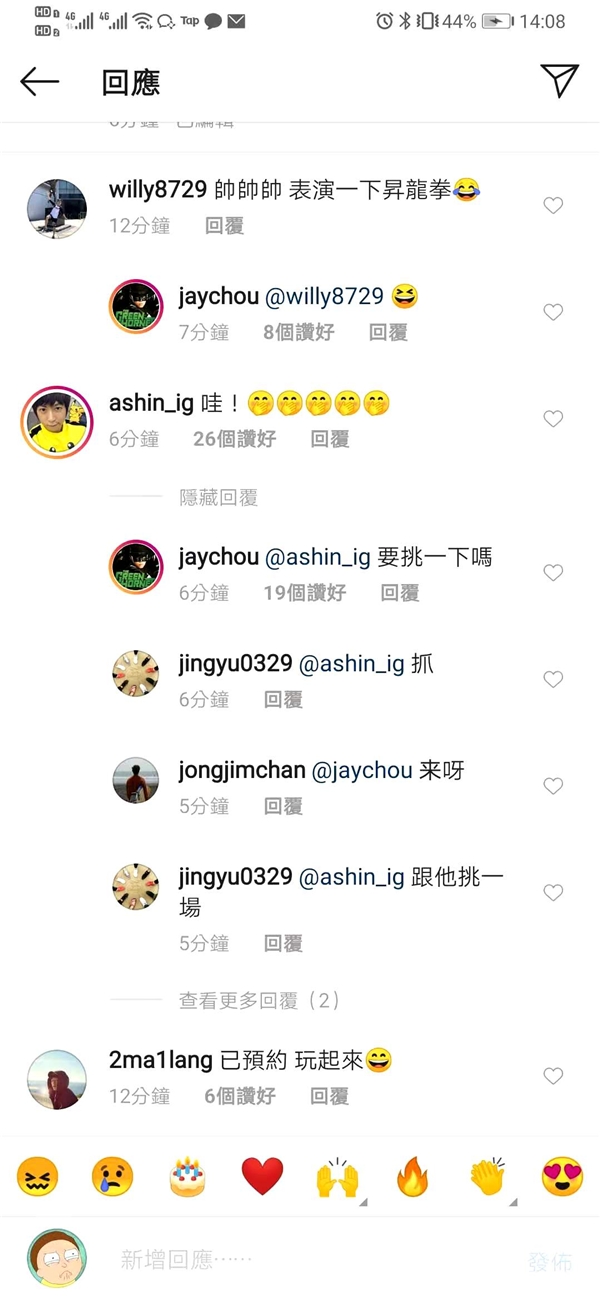This screenshot has height=1300, width=600.
Task: Like jaychou's reply '要挑一下嗎'
Action: coord(553,572)
